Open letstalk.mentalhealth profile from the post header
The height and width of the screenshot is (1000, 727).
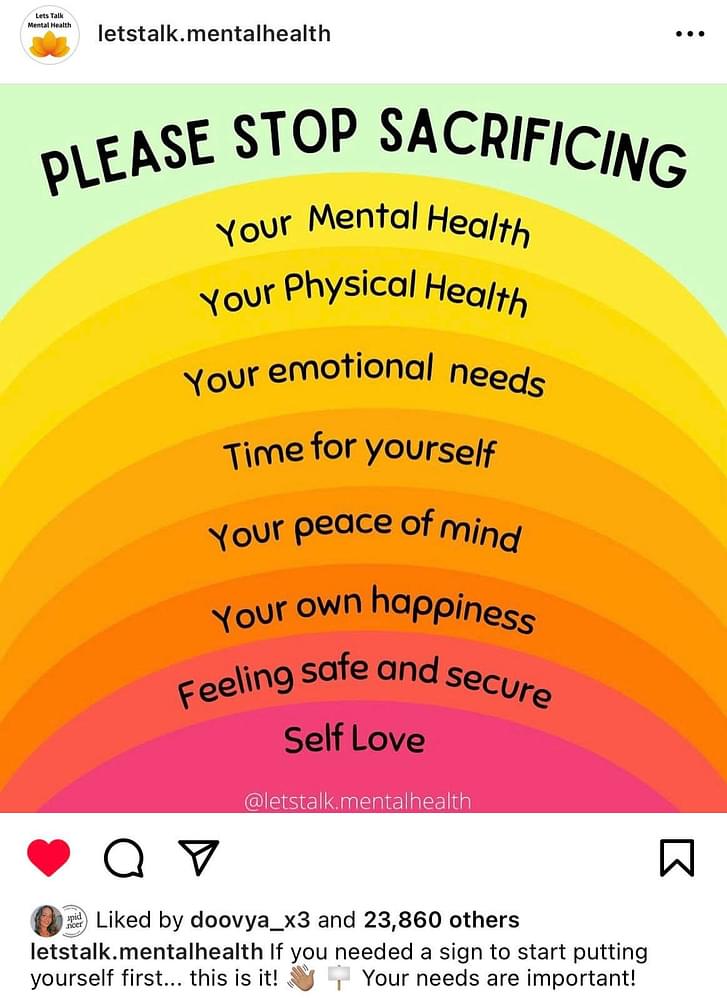pyautogui.click(x=213, y=34)
